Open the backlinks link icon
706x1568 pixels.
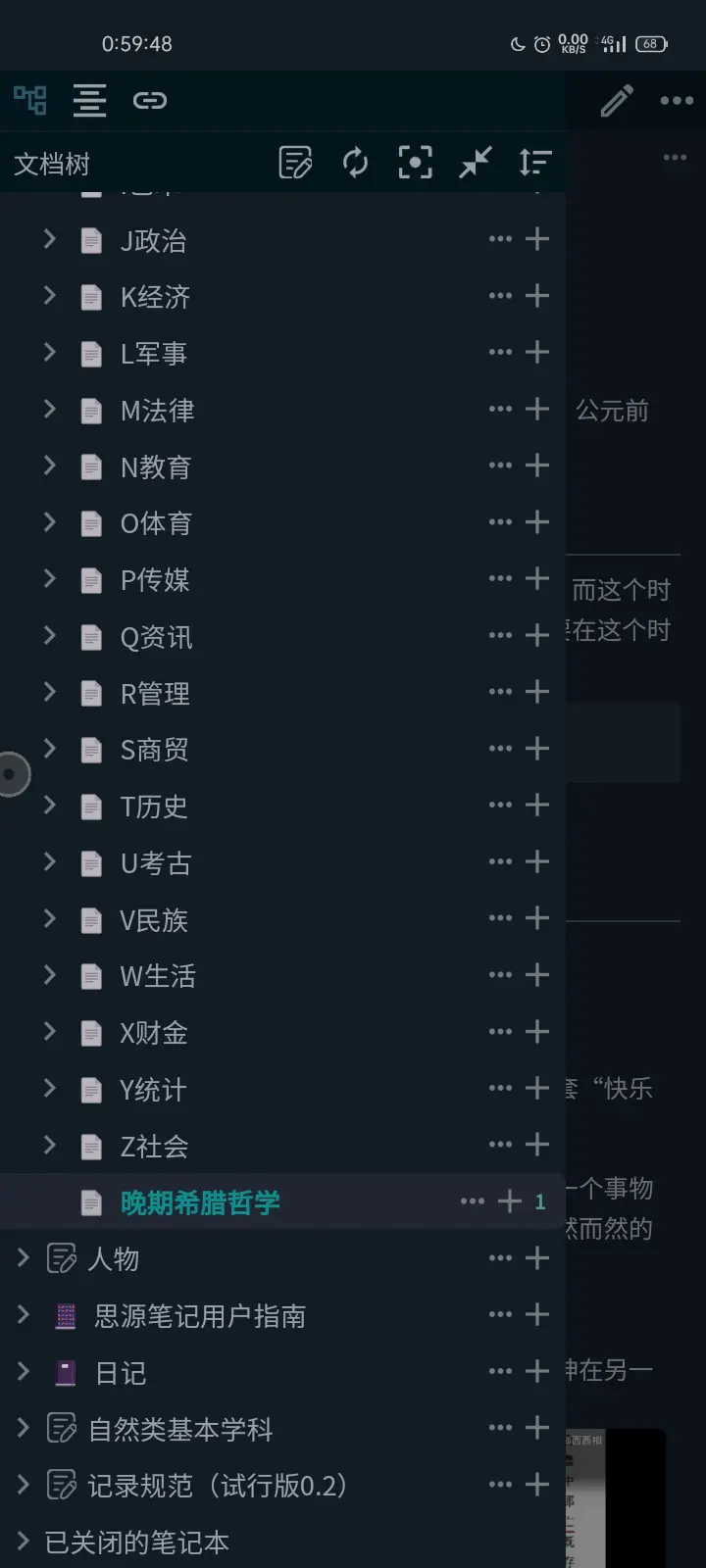tap(150, 100)
